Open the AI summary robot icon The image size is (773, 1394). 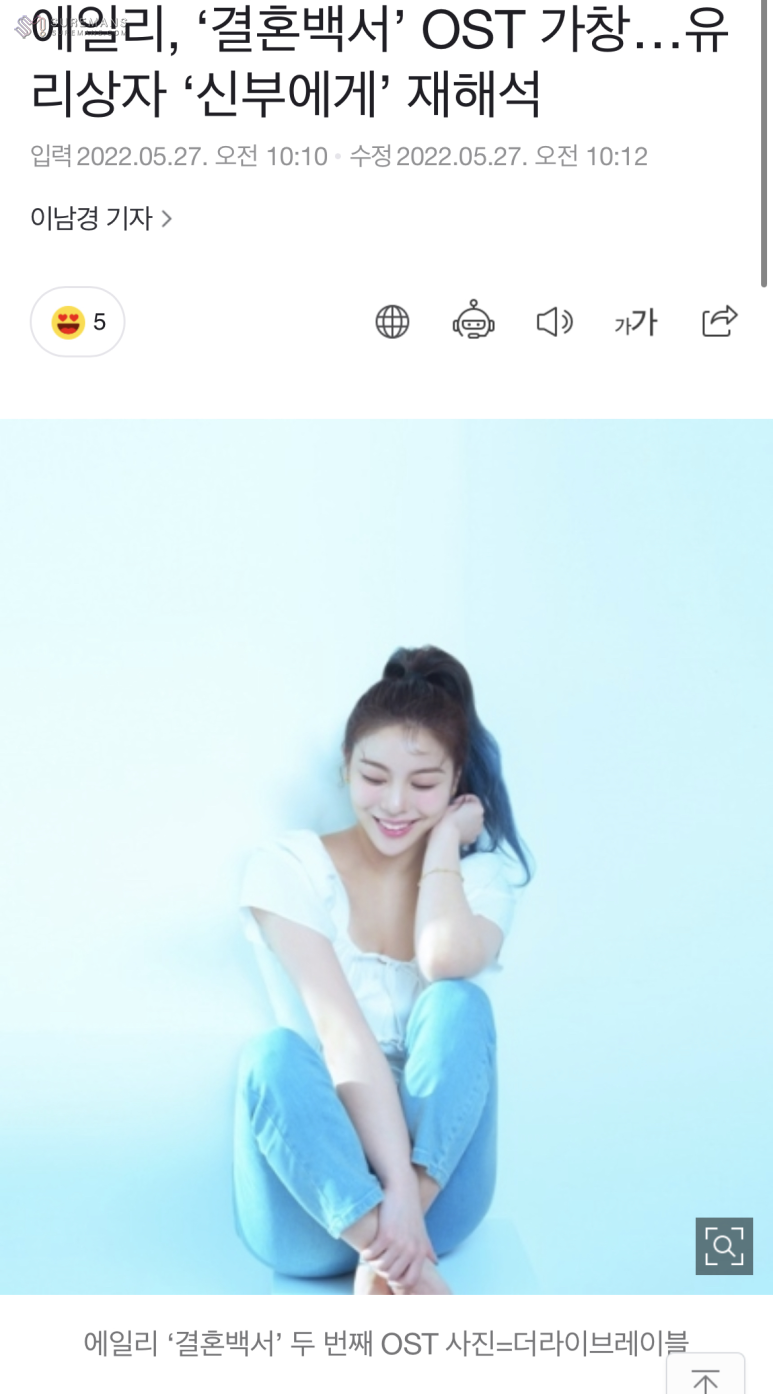[x=473, y=322]
